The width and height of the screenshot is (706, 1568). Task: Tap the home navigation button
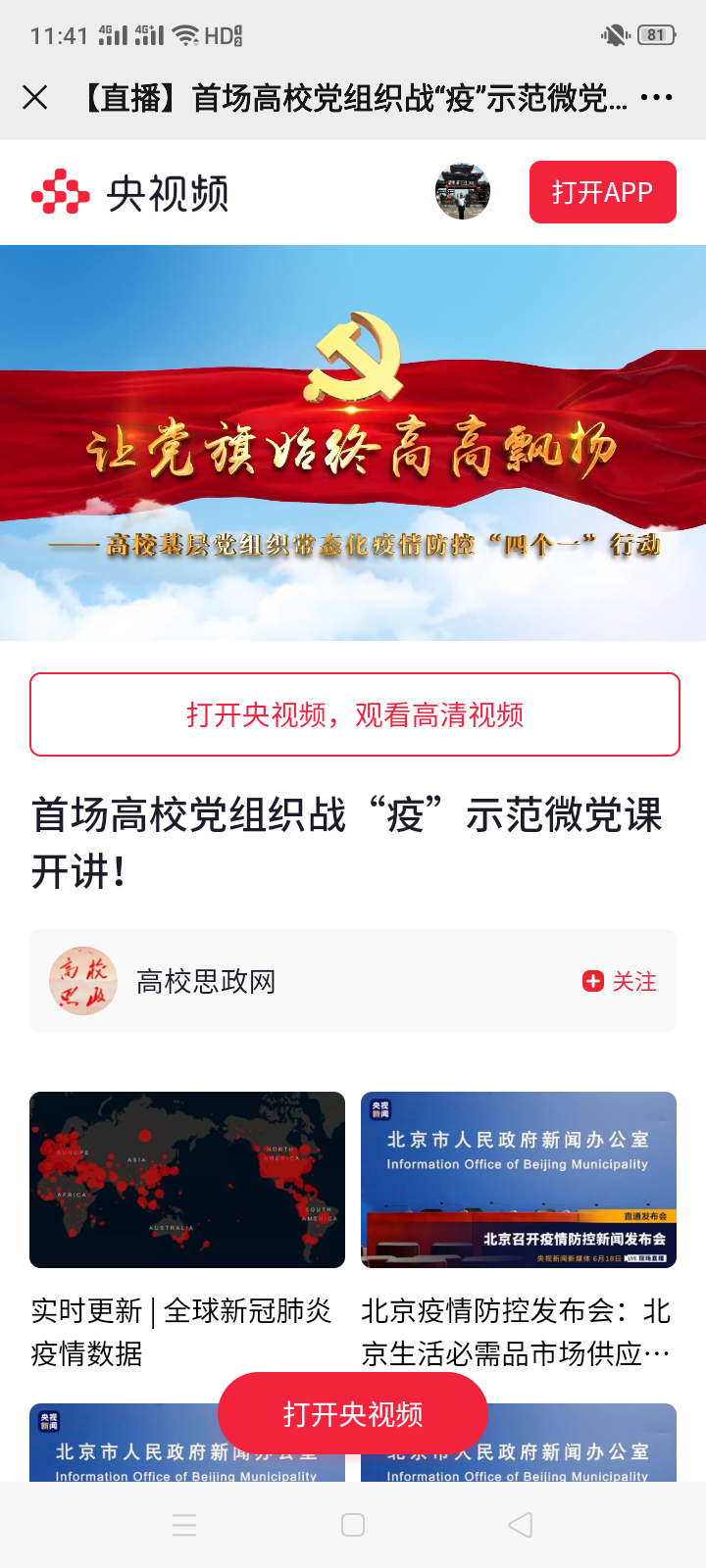353,1525
